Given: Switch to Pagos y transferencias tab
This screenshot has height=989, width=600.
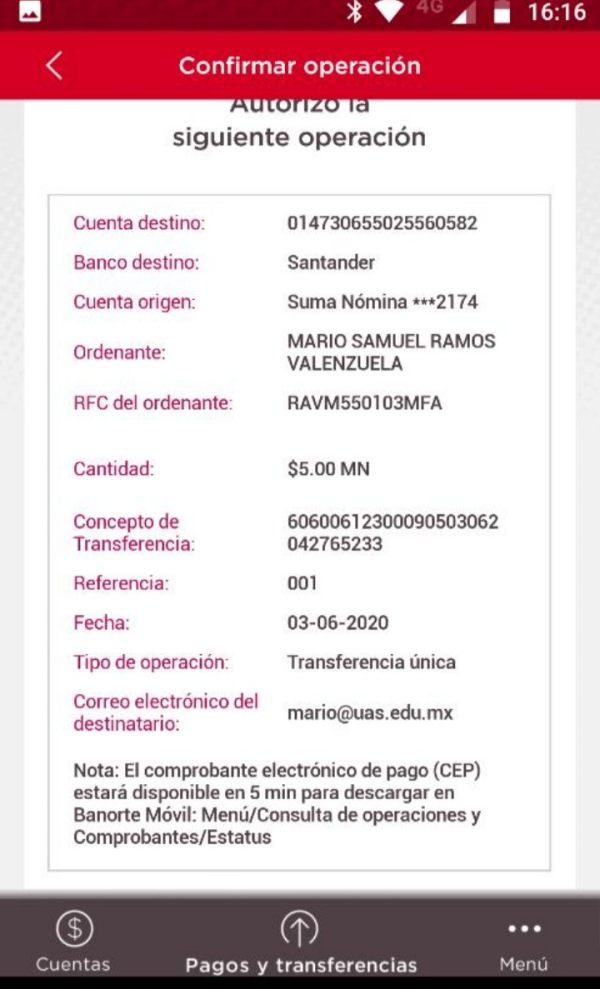Looking at the screenshot, I should click(300, 942).
